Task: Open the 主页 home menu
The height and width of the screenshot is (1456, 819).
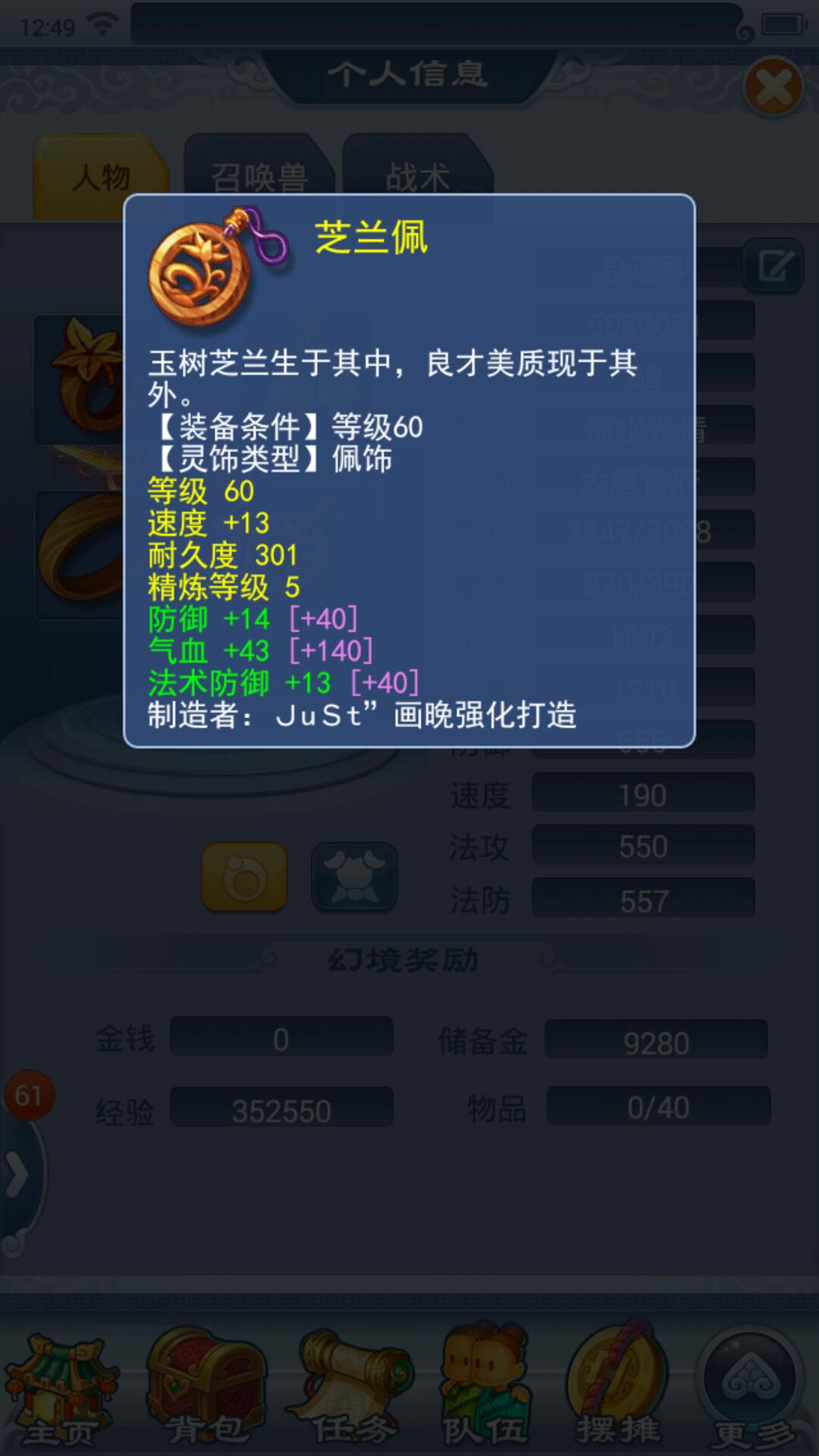Action: tap(61, 1392)
